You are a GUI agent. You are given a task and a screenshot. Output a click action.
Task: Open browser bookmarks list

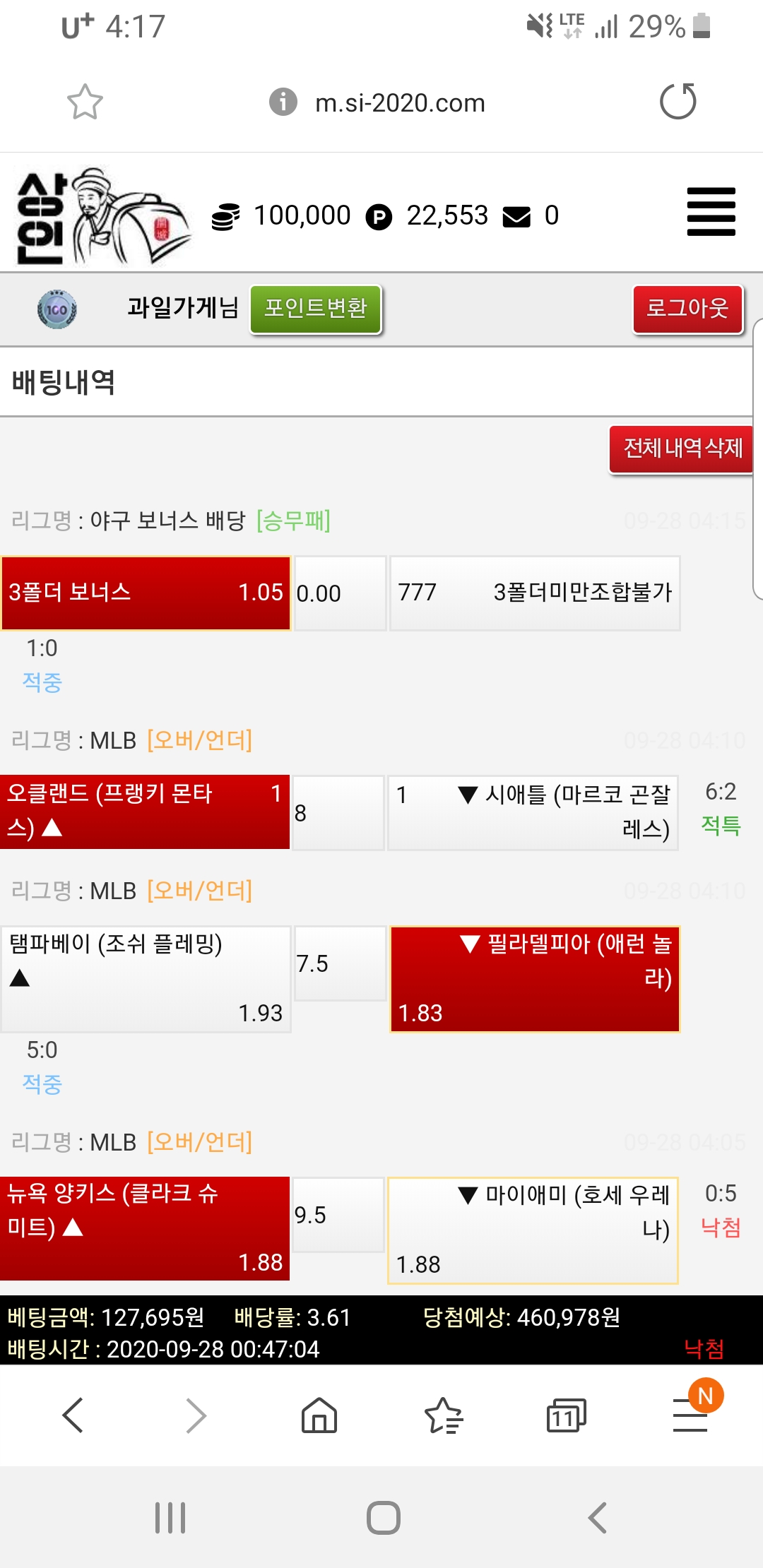click(x=443, y=1415)
